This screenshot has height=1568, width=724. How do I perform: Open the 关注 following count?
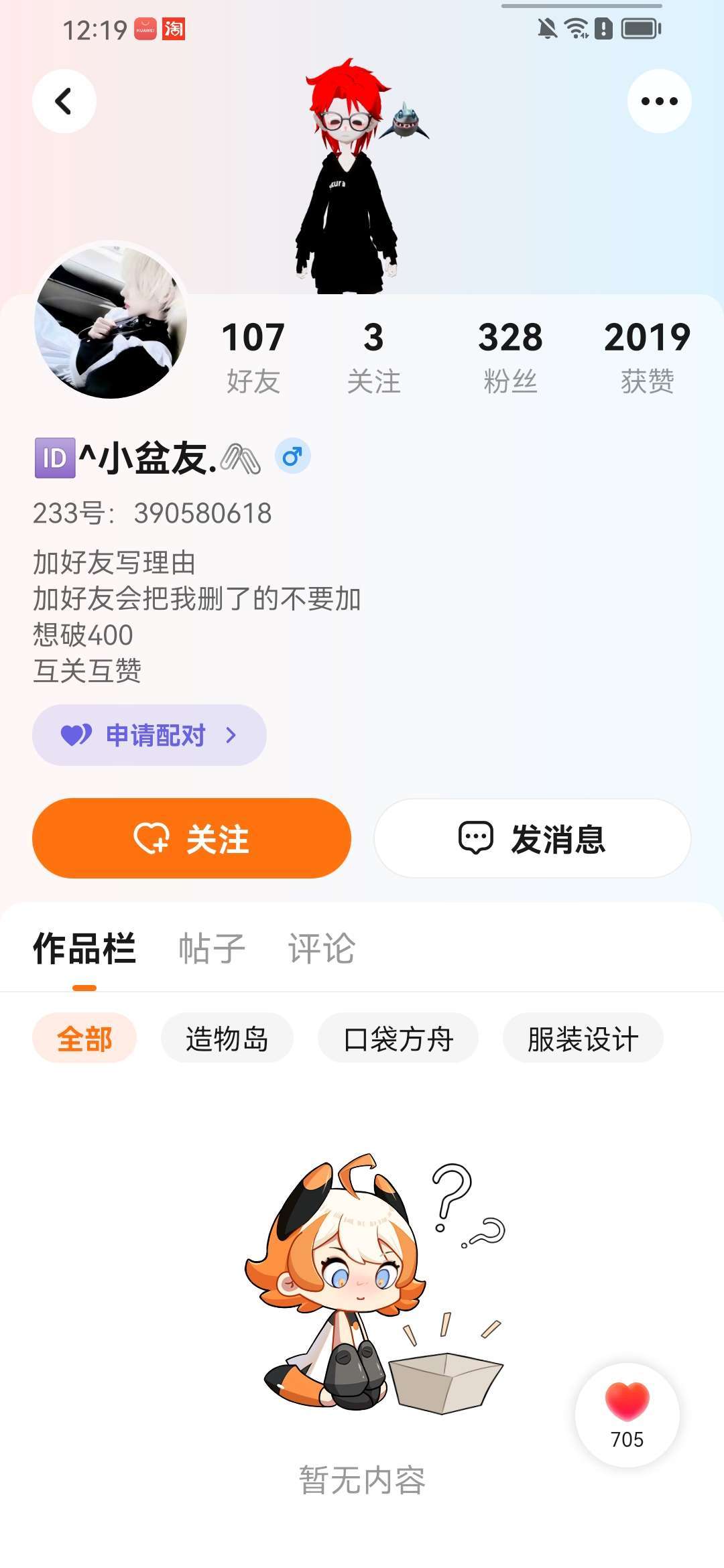coord(373,356)
